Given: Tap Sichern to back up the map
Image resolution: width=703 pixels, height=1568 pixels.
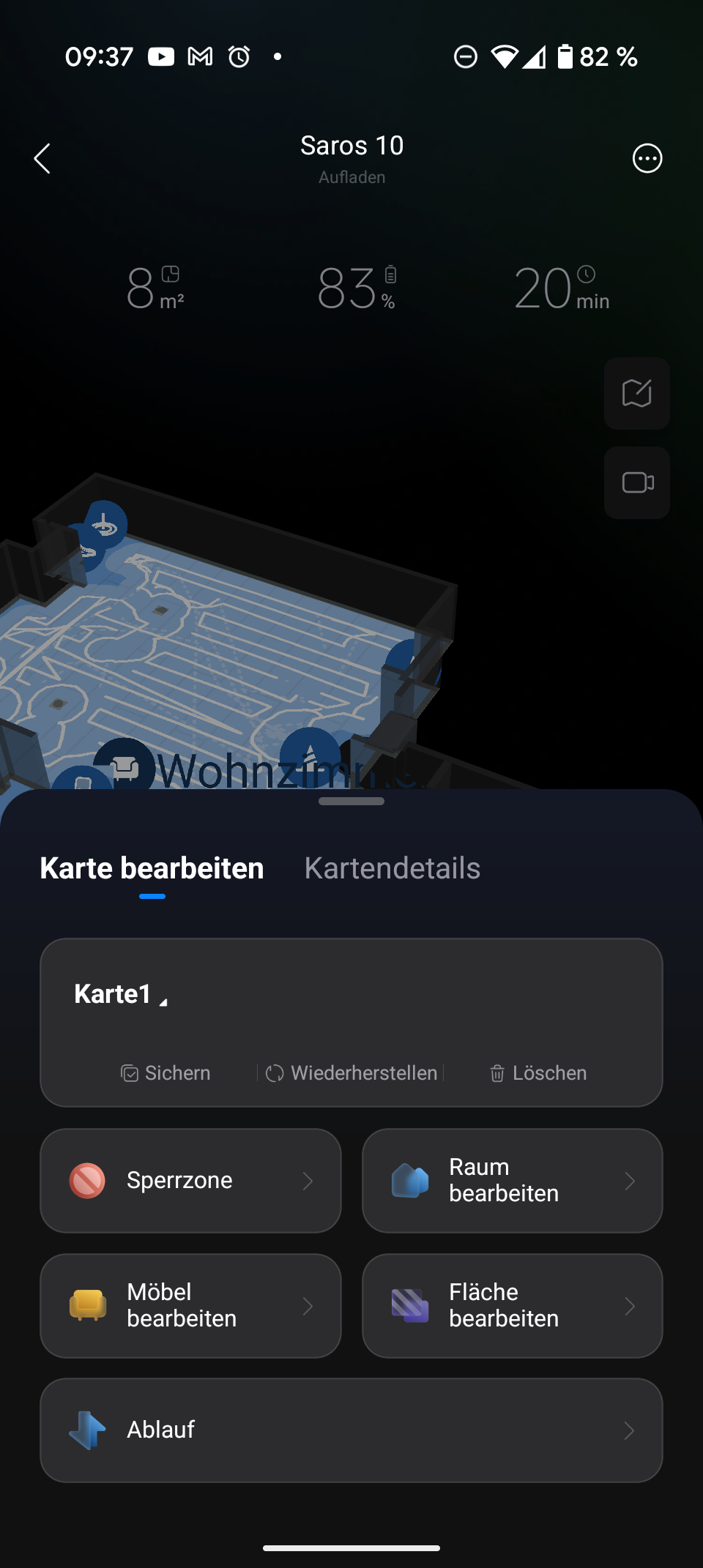Looking at the screenshot, I should tap(165, 1073).
